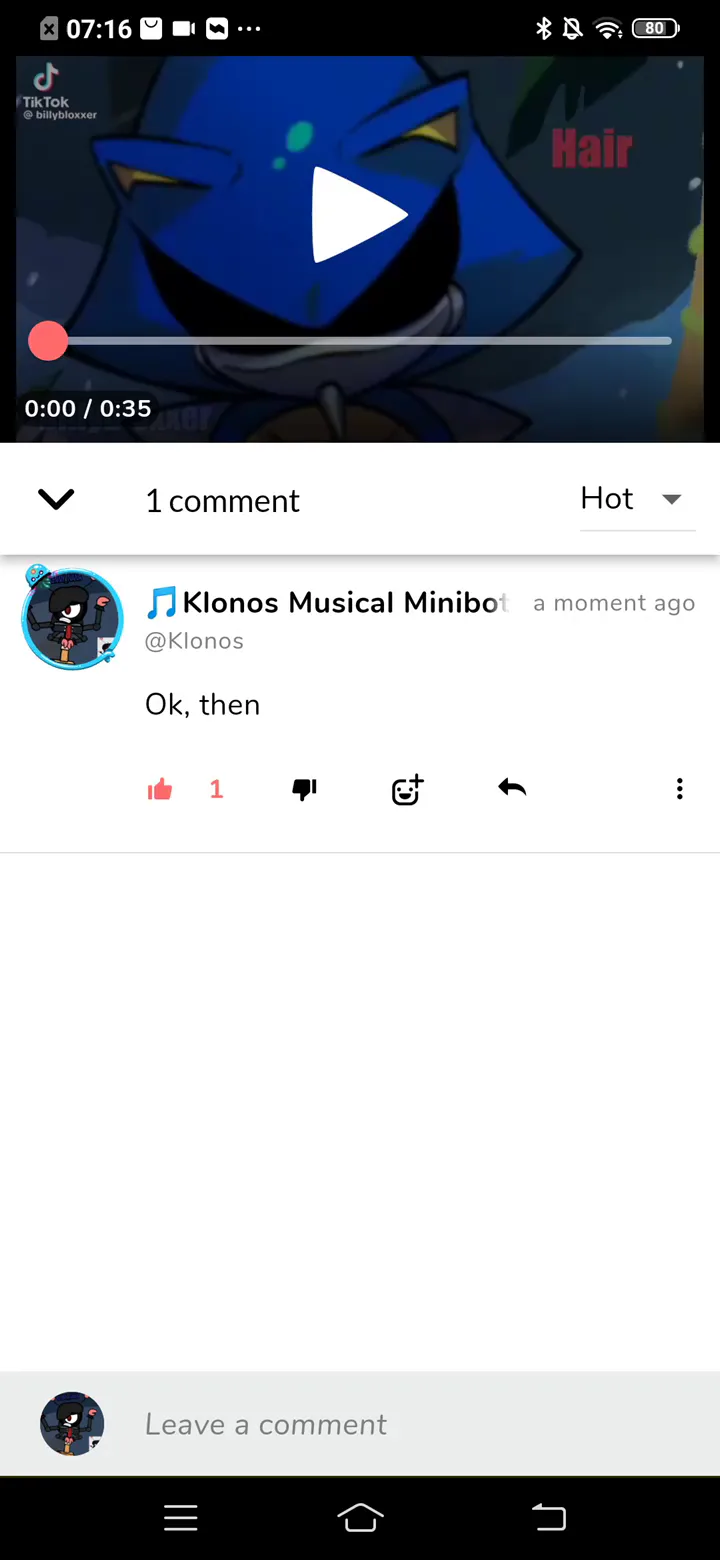Image resolution: width=720 pixels, height=1560 pixels.
Task: Play the video
Action: (359, 215)
